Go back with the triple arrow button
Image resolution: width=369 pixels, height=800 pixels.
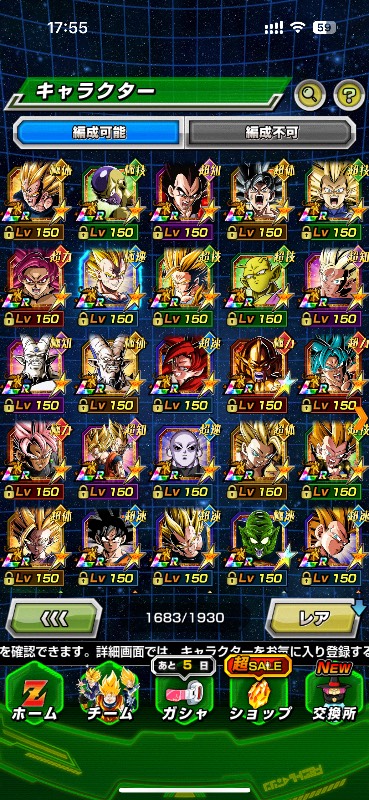[x=54, y=618]
